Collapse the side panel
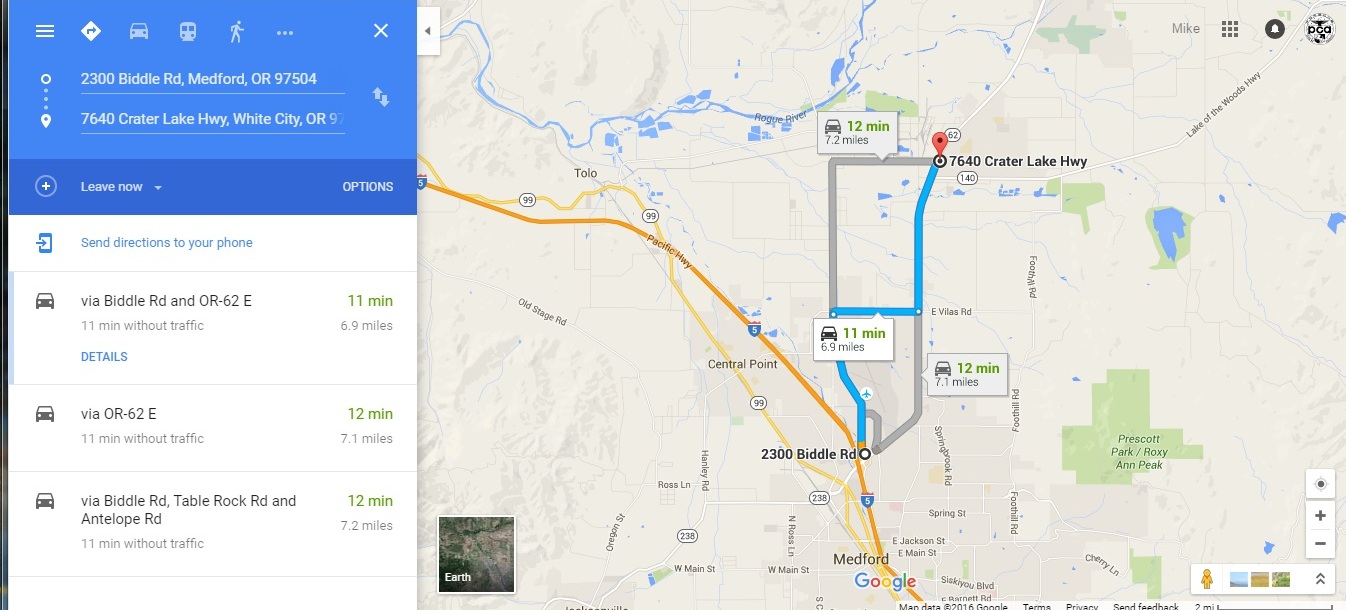The image size is (1346, 610). pos(428,31)
